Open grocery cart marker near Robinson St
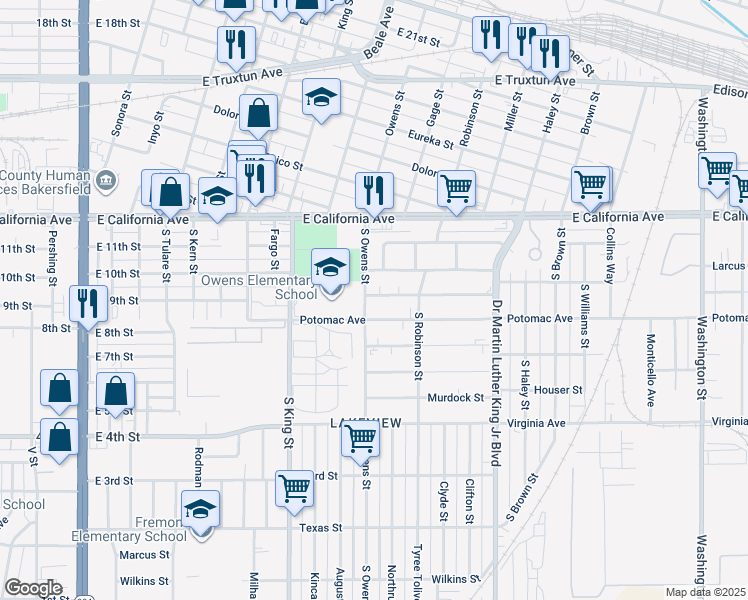 coord(456,188)
